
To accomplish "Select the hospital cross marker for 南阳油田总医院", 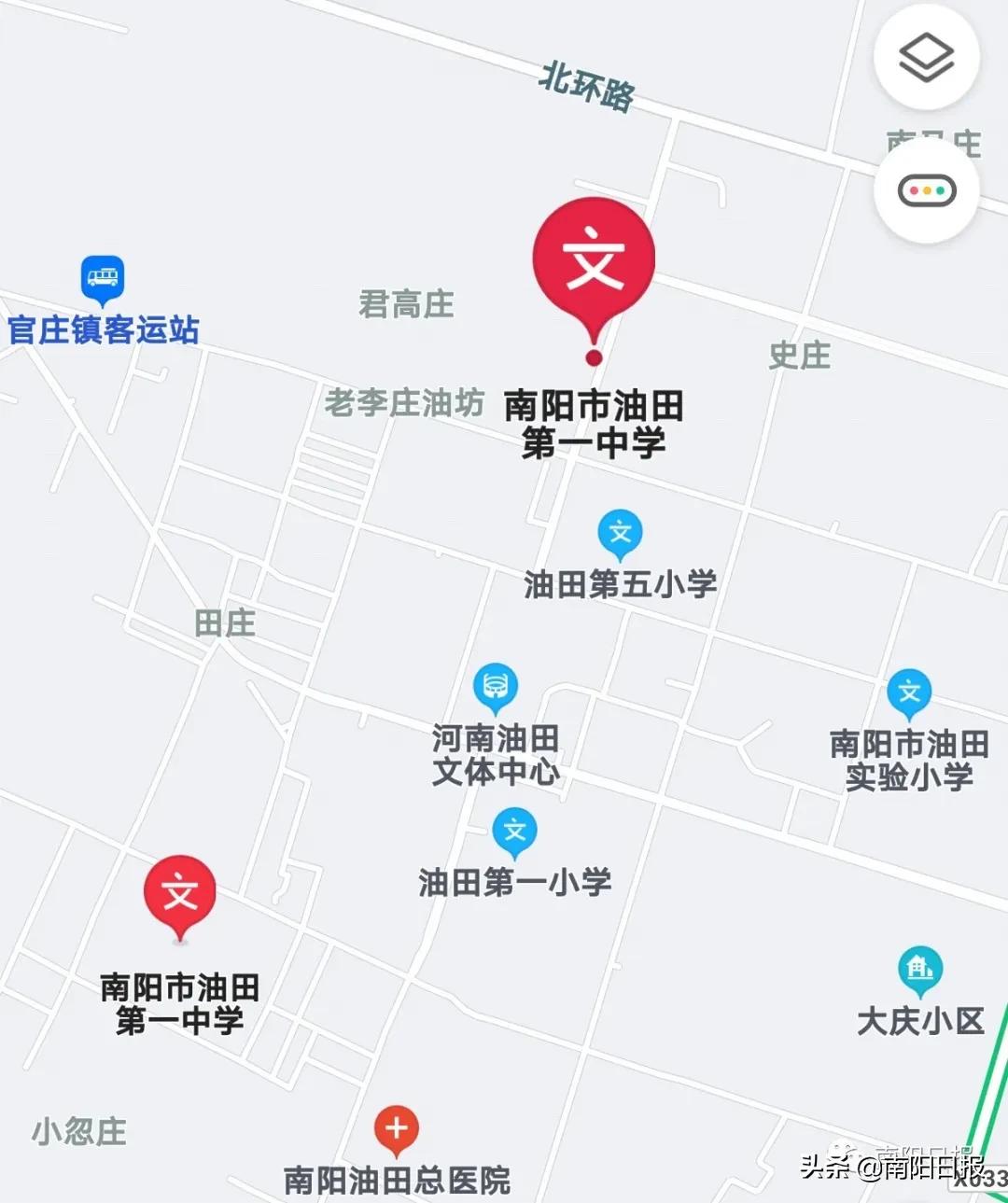I will pyautogui.click(x=396, y=1129).
